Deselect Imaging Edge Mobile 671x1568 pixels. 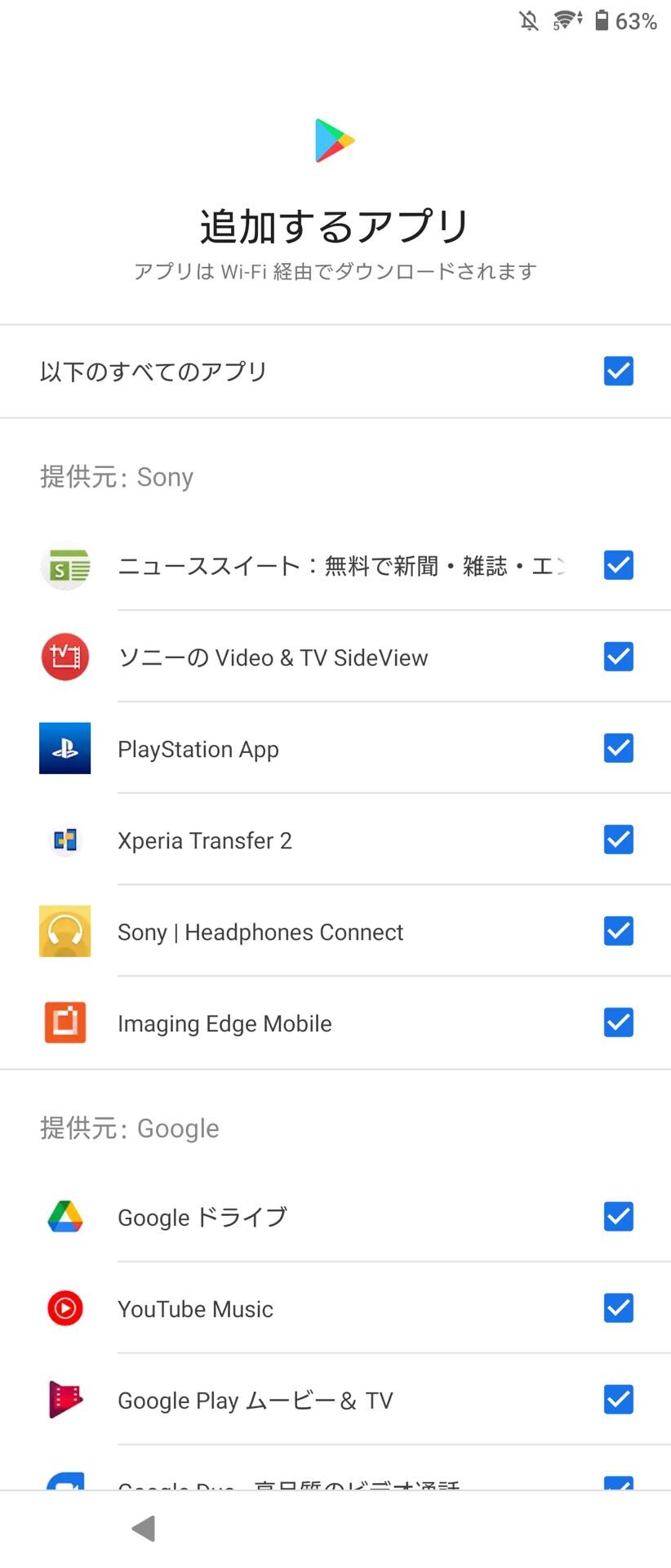click(x=619, y=1022)
